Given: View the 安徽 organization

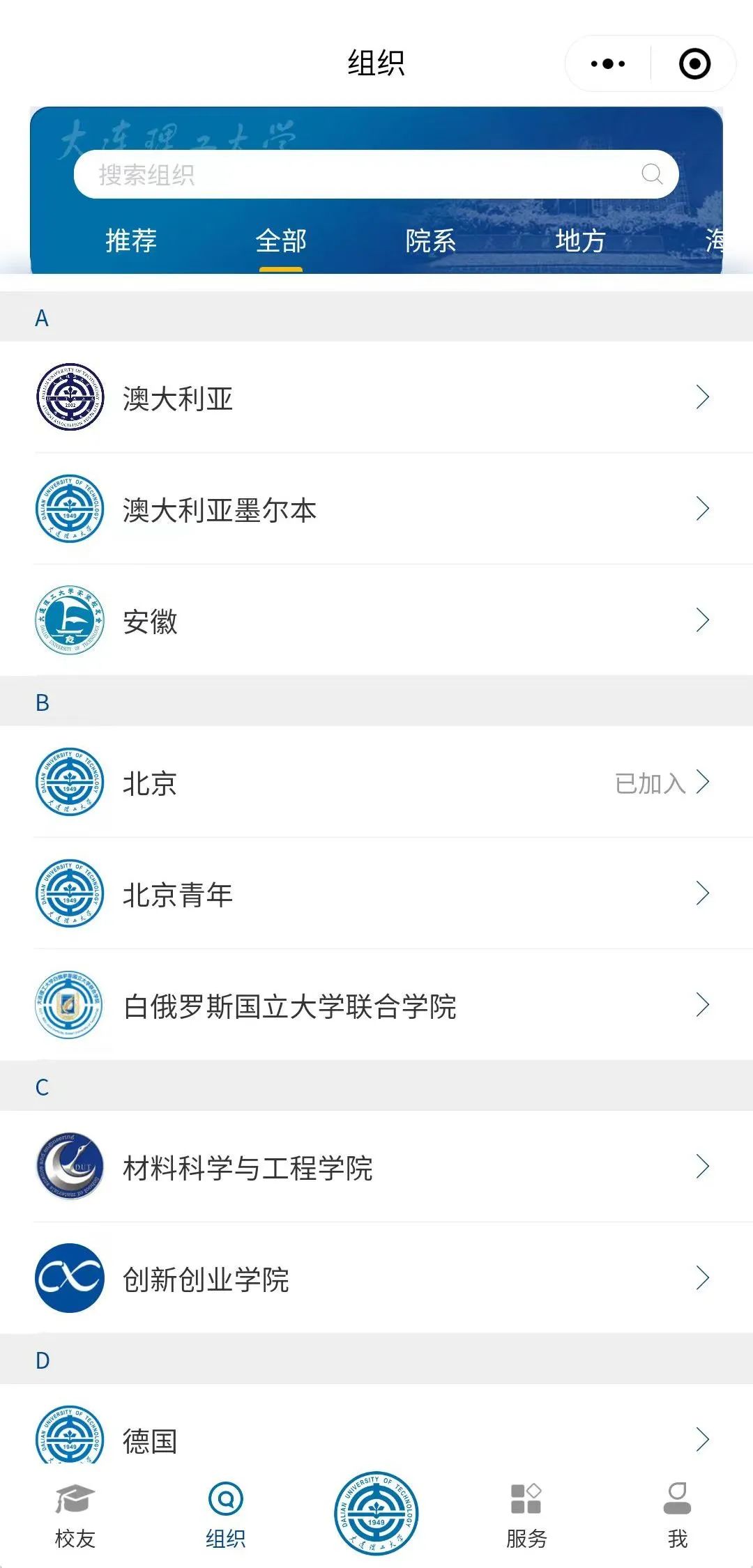Looking at the screenshot, I should [376, 620].
